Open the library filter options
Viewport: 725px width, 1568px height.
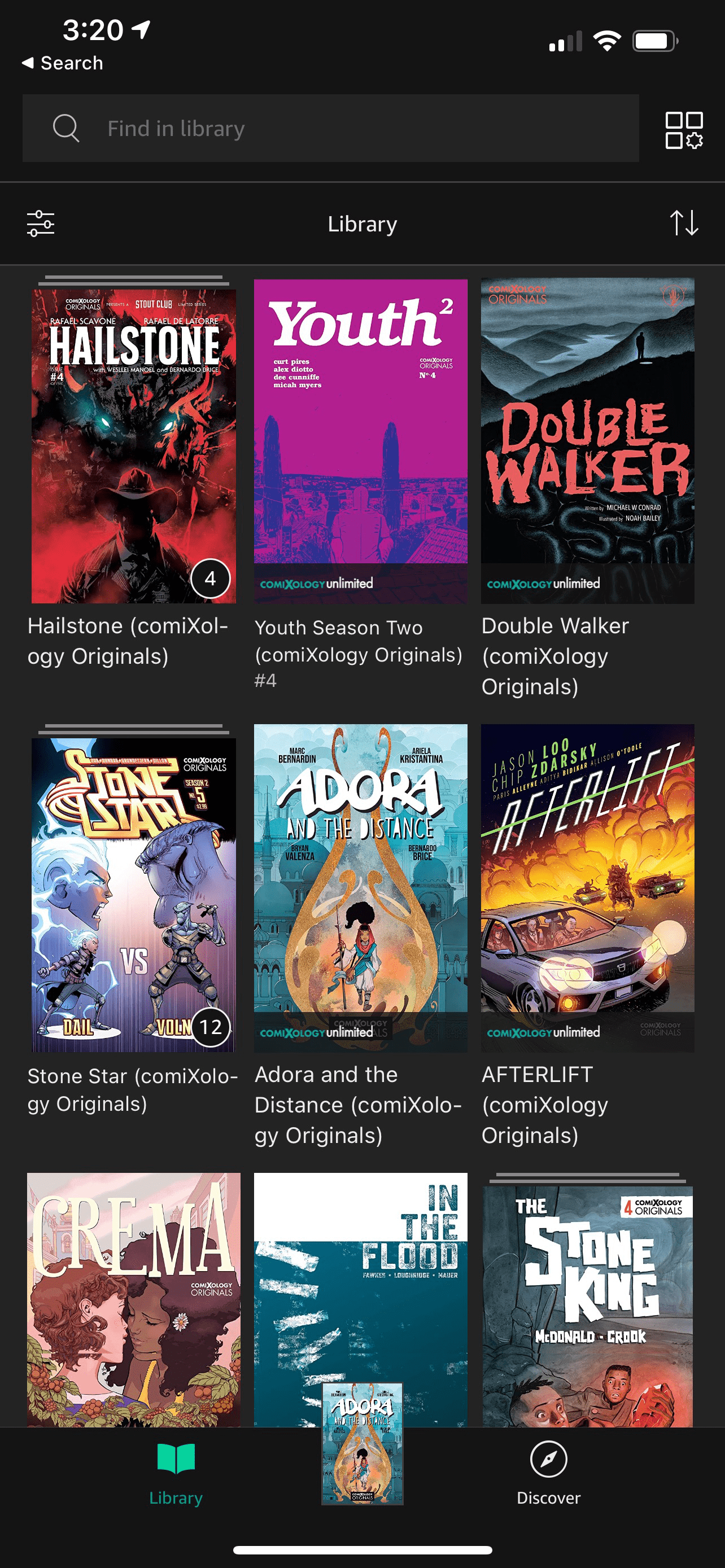tap(41, 224)
